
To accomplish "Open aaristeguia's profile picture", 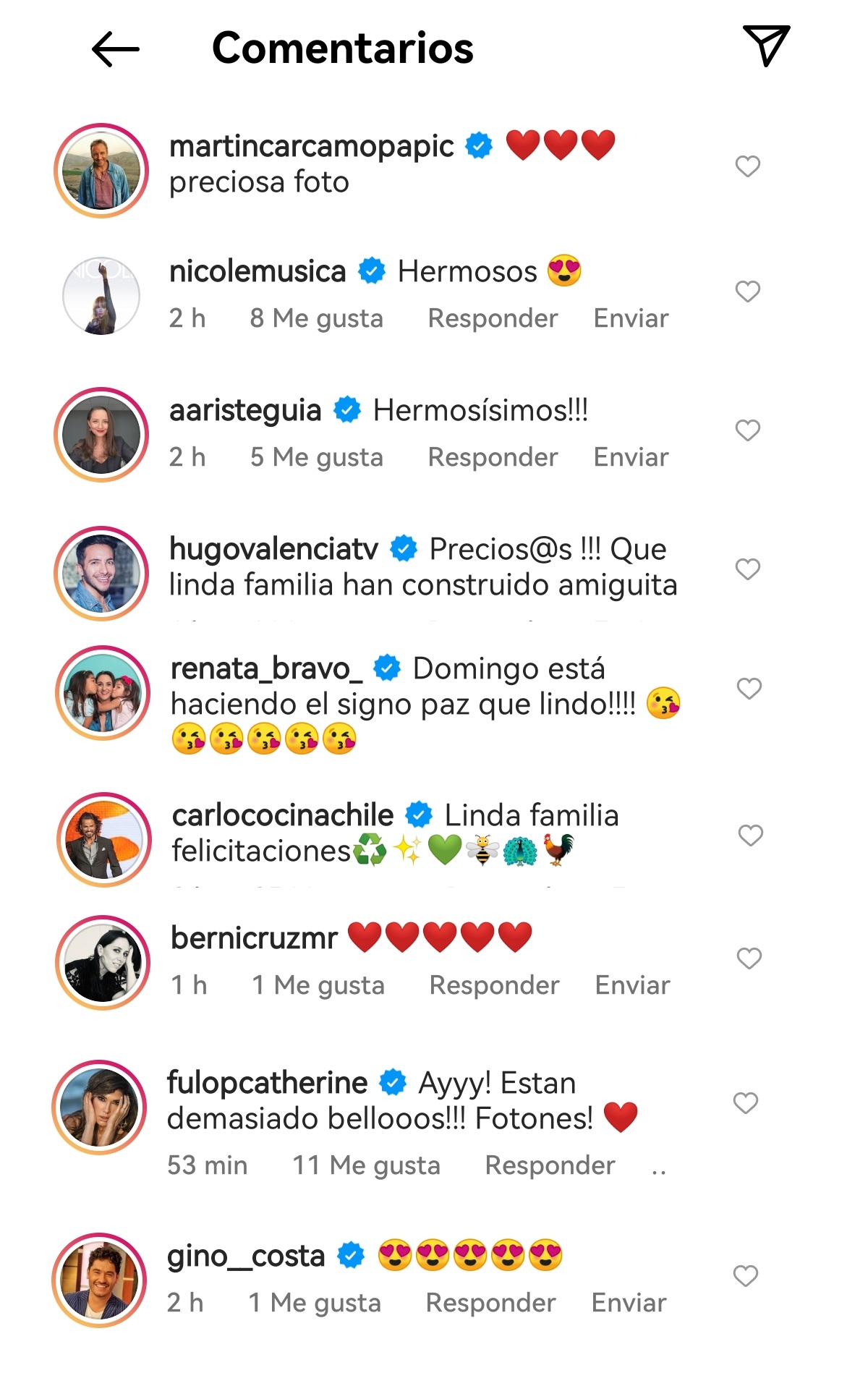I will coord(101,434).
